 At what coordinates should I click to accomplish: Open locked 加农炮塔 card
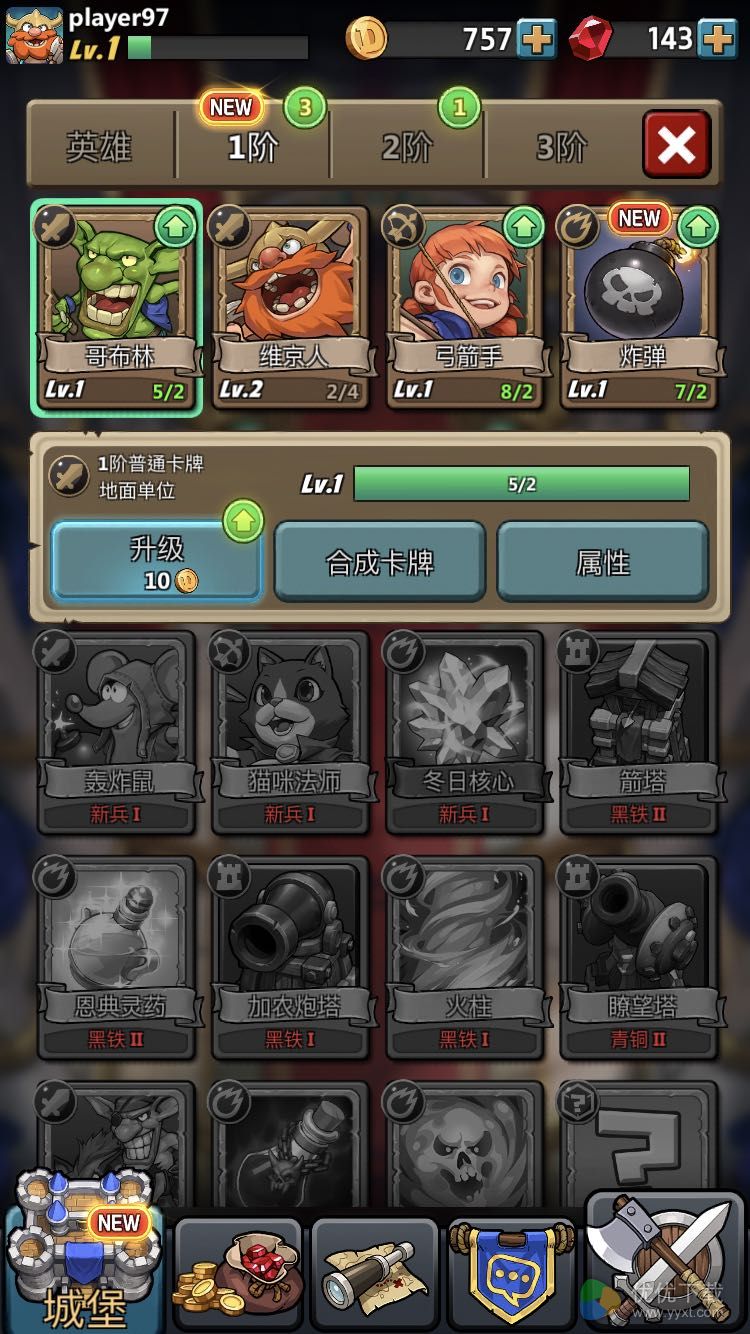pyautogui.click(x=290, y=957)
